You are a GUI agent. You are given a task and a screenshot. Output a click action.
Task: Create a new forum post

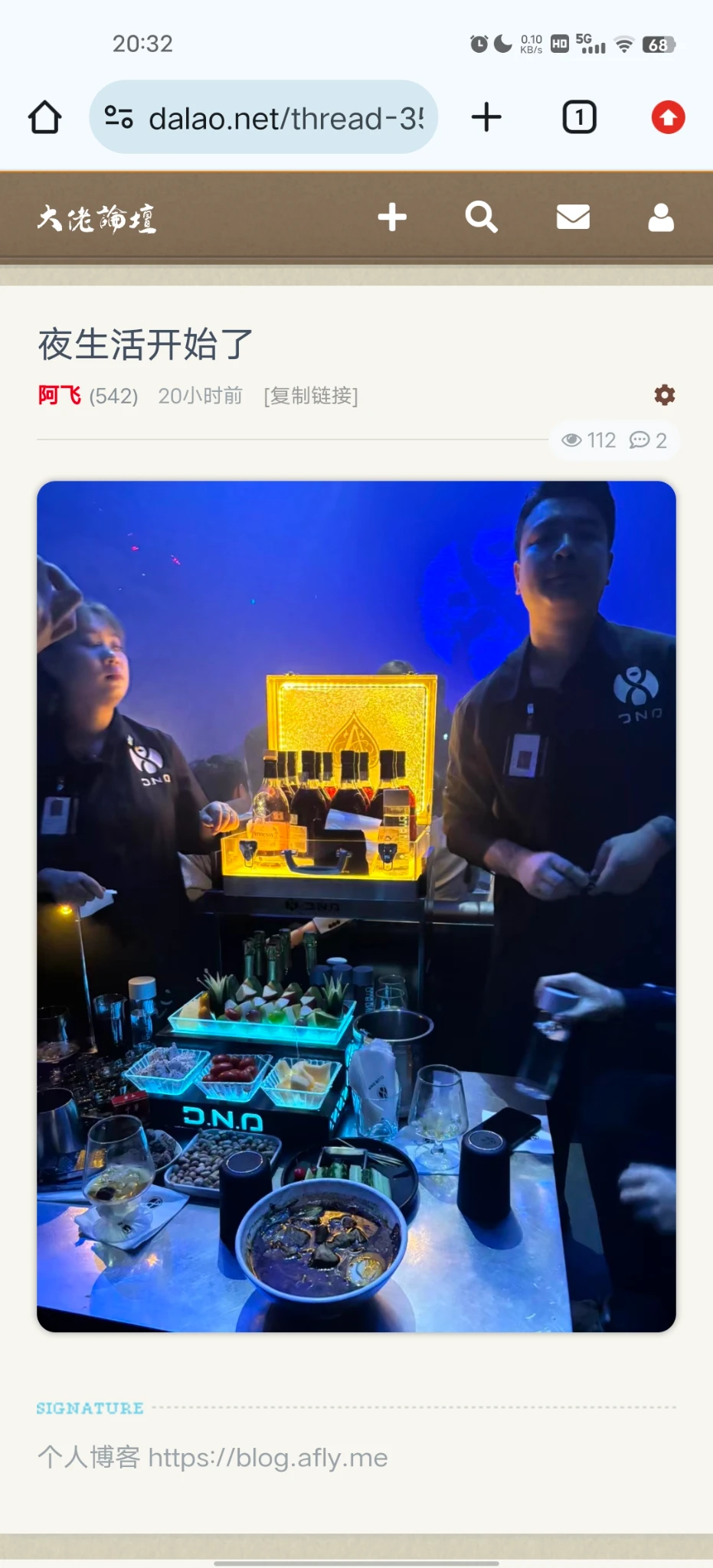(392, 217)
